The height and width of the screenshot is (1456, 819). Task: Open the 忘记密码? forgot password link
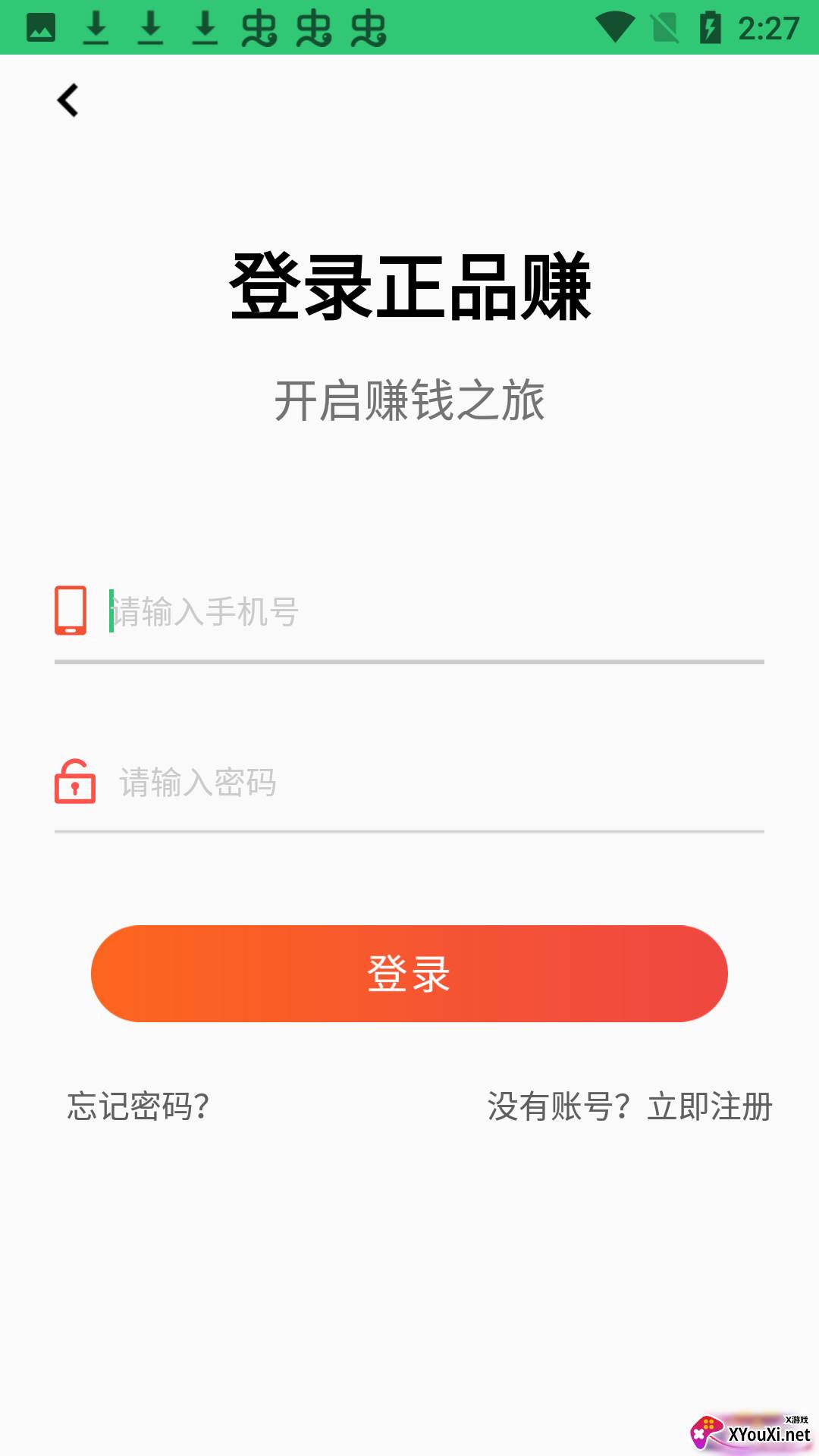tap(138, 1106)
